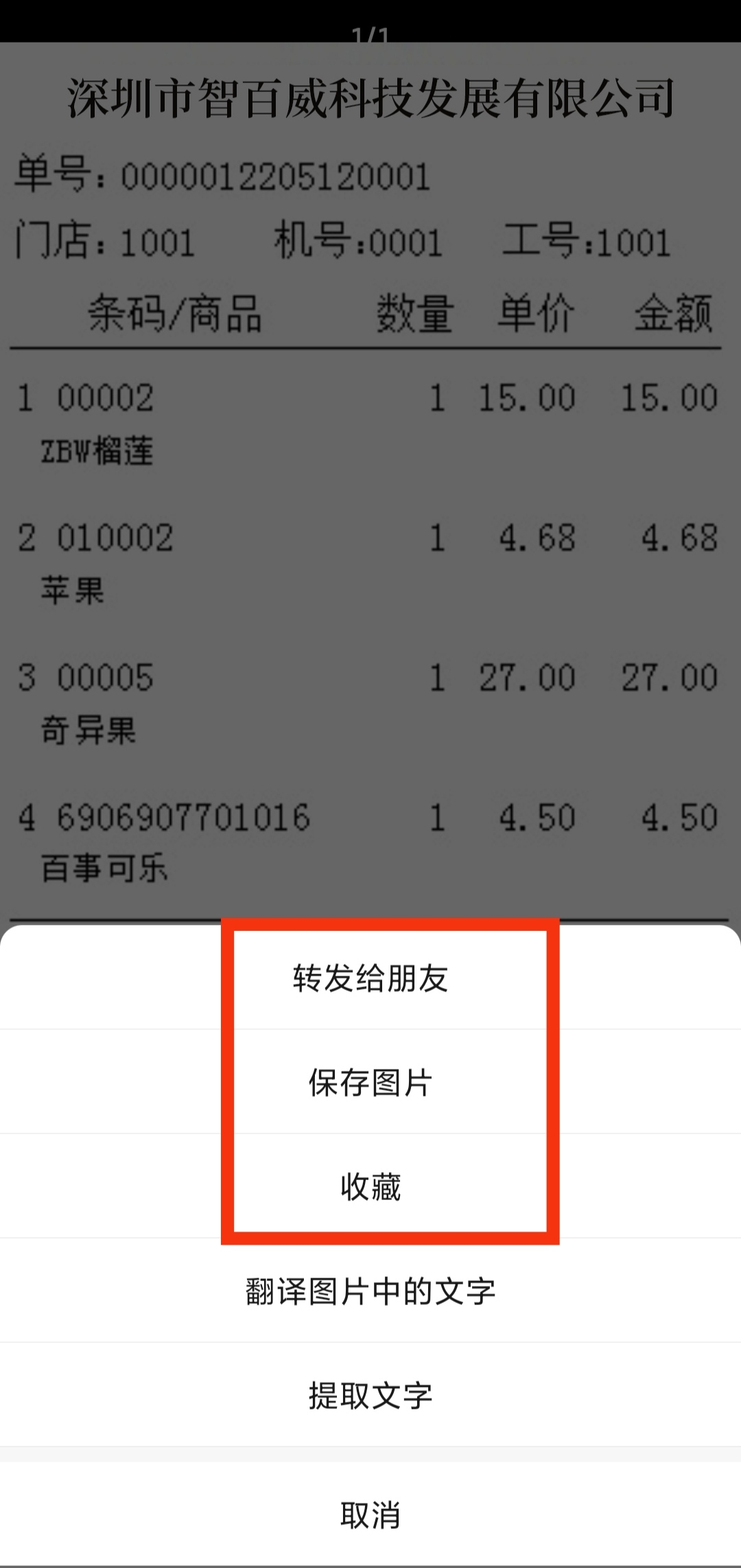
Task: Choose 保存图片 to save the image
Action: 370,1083
